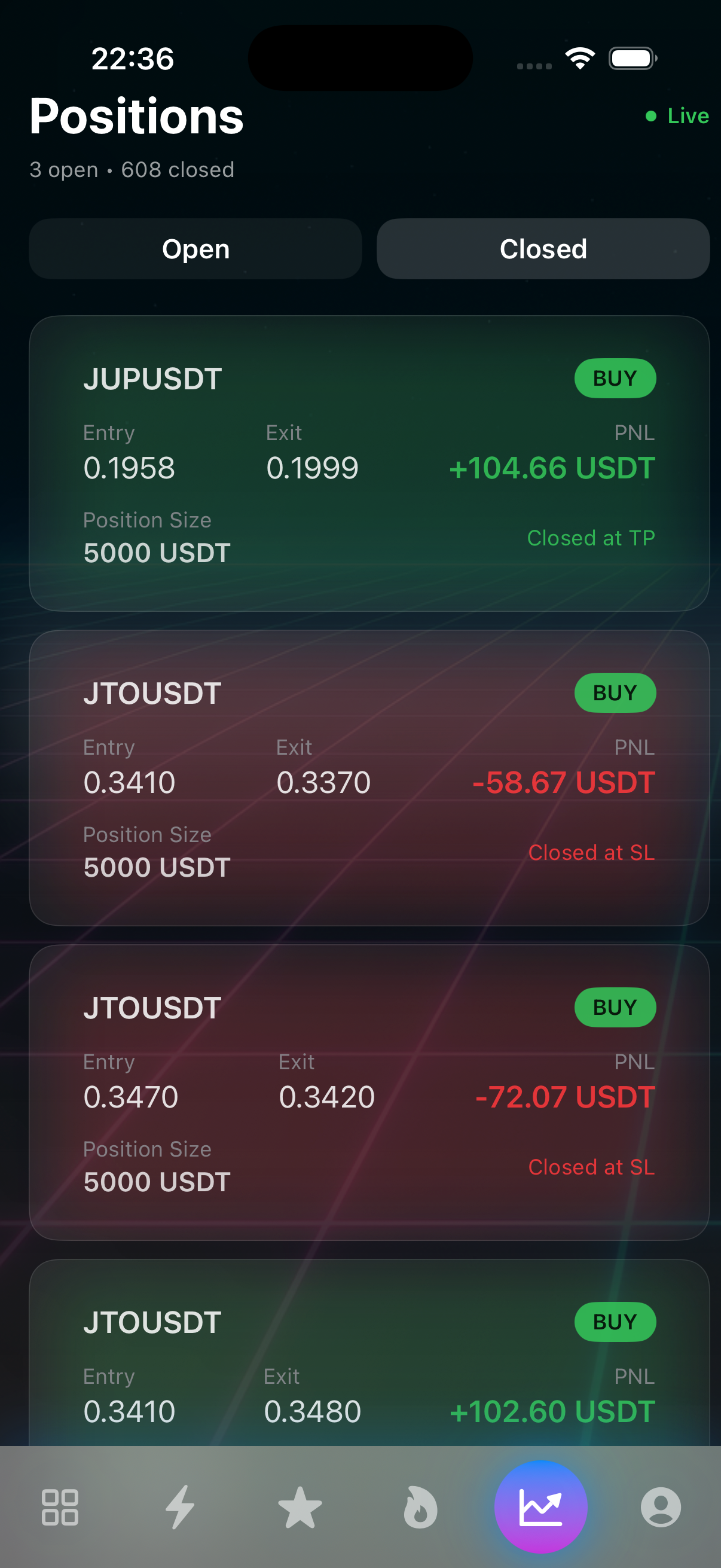Click 'Closed at SL' on first JTOUSDT

point(591,853)
